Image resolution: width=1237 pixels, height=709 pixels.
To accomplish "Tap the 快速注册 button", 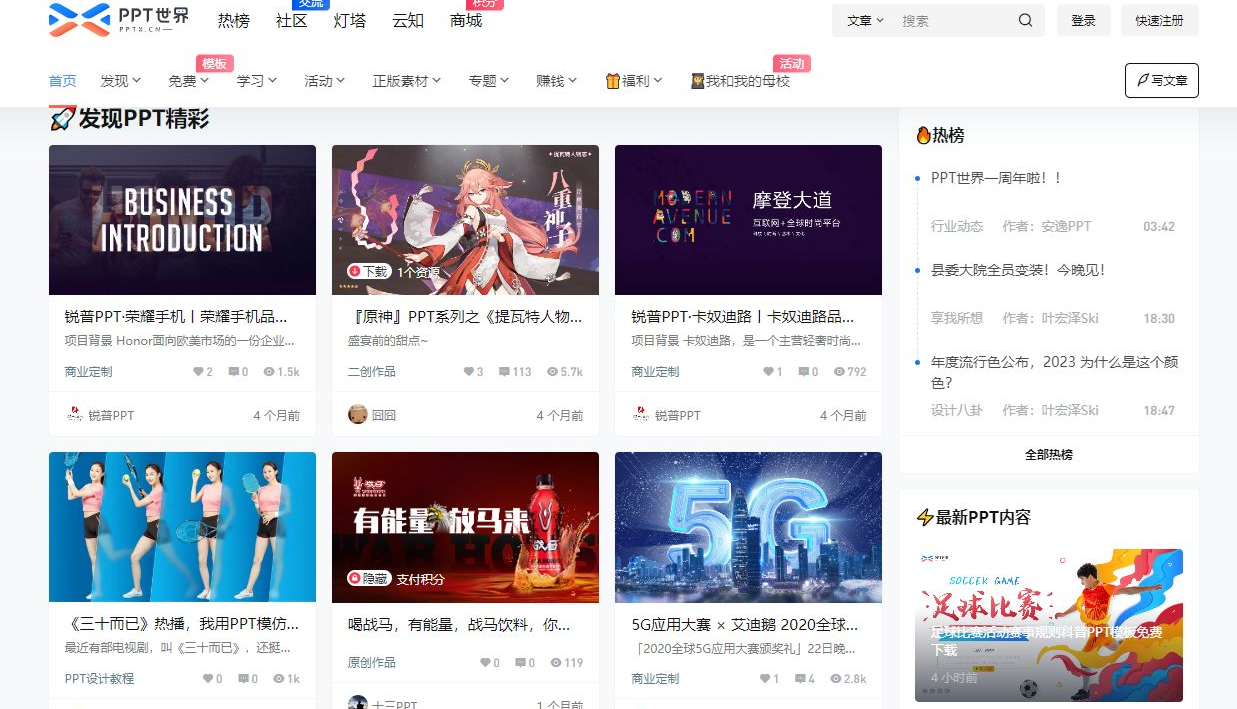I will point(1159,20).
